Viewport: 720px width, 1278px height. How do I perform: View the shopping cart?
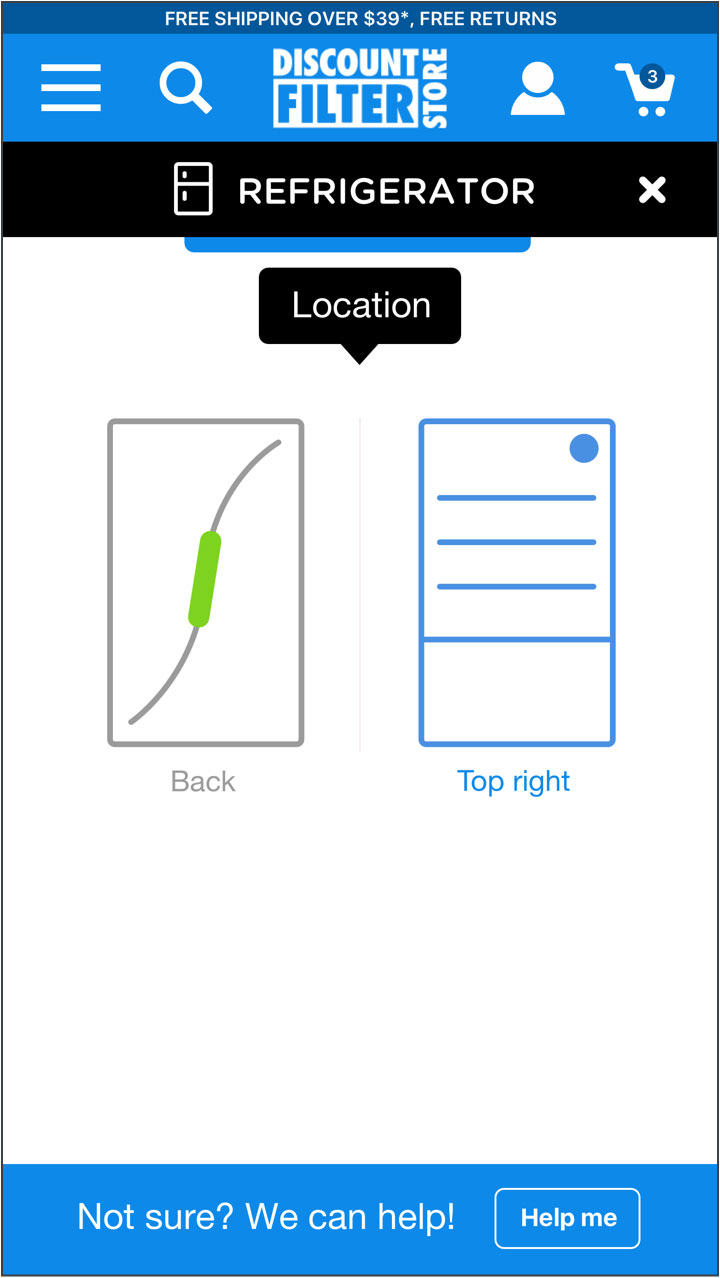point(645,90)
